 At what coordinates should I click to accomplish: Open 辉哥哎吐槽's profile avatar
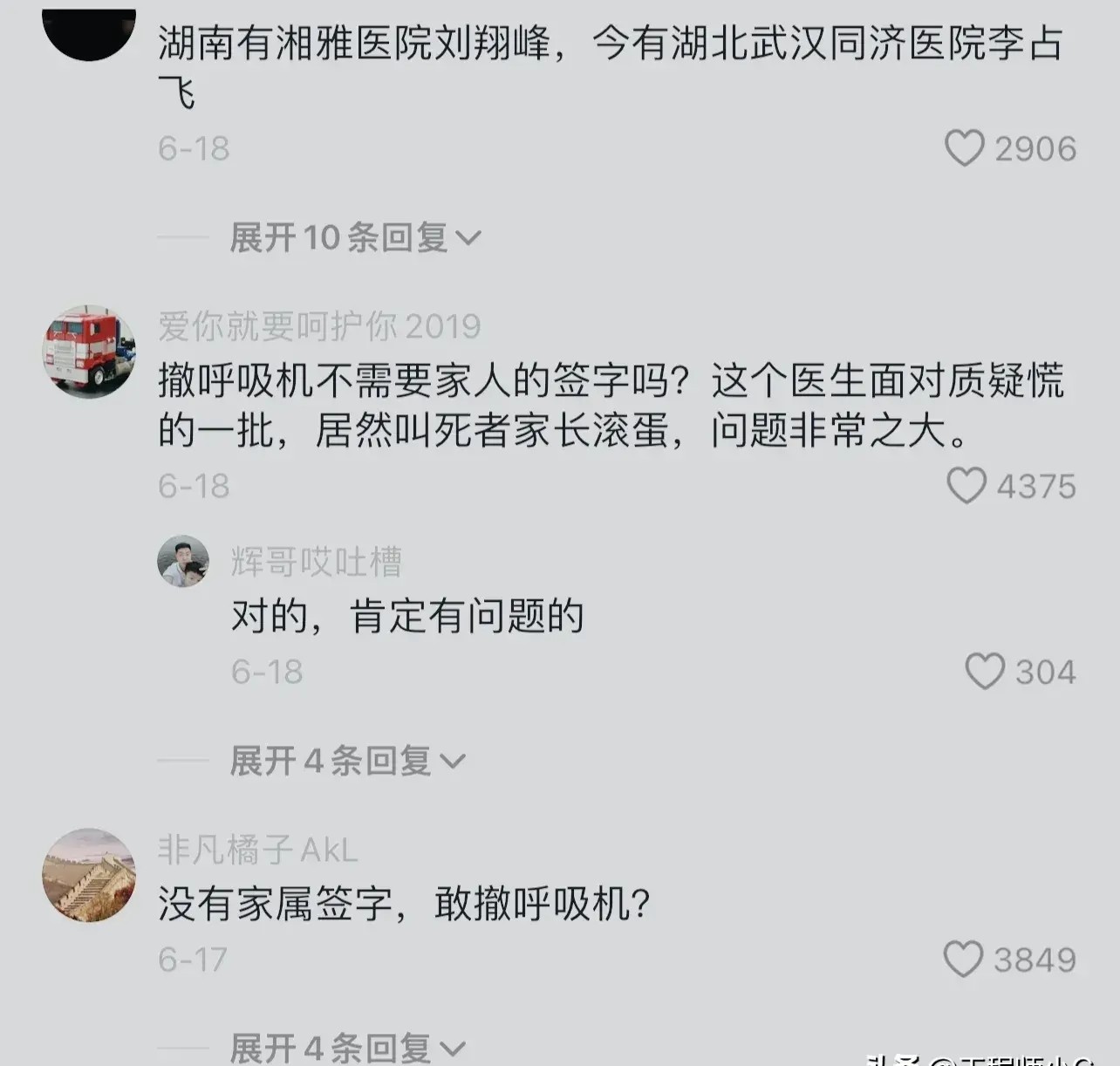click(x=183, y=561)
